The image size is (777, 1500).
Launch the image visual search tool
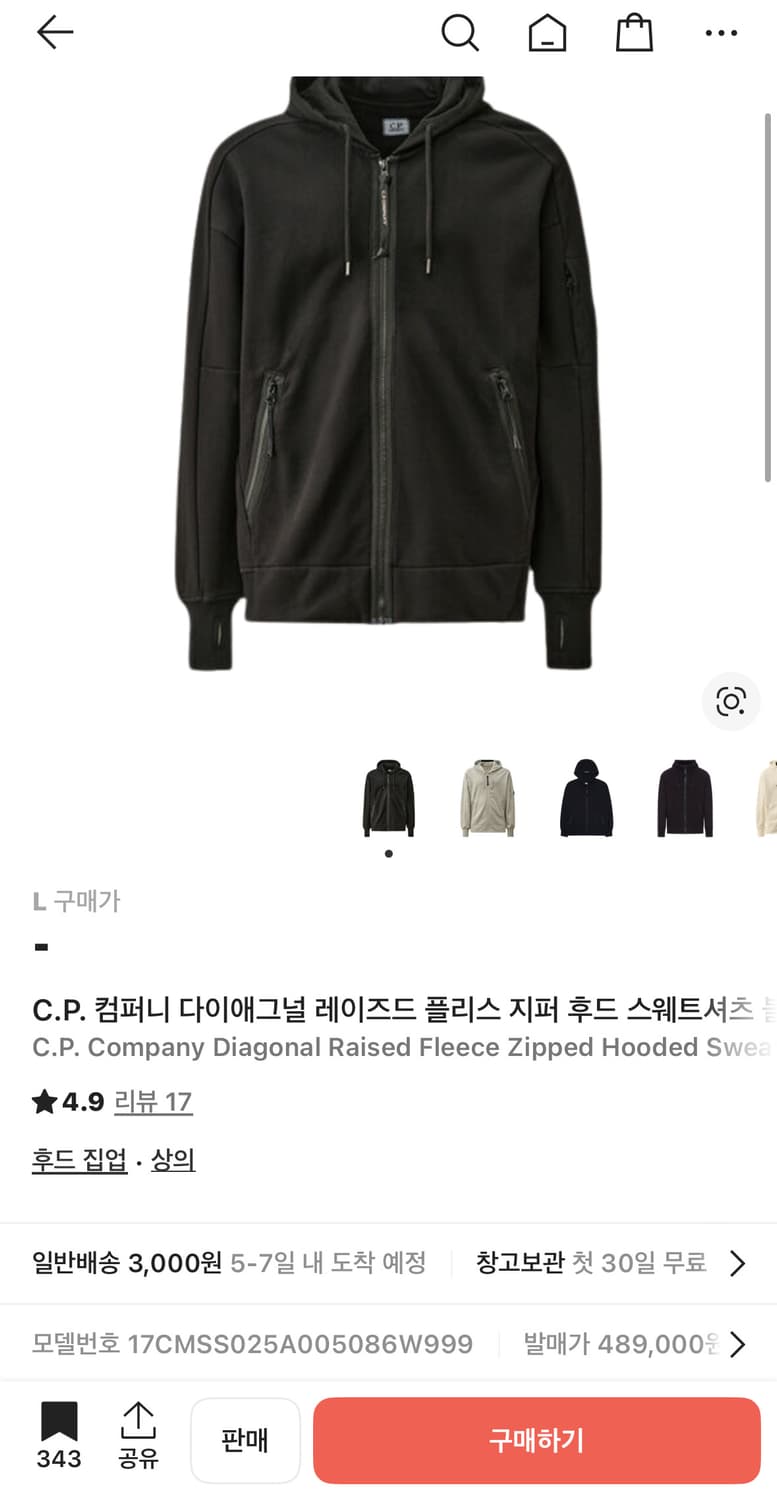732,703
